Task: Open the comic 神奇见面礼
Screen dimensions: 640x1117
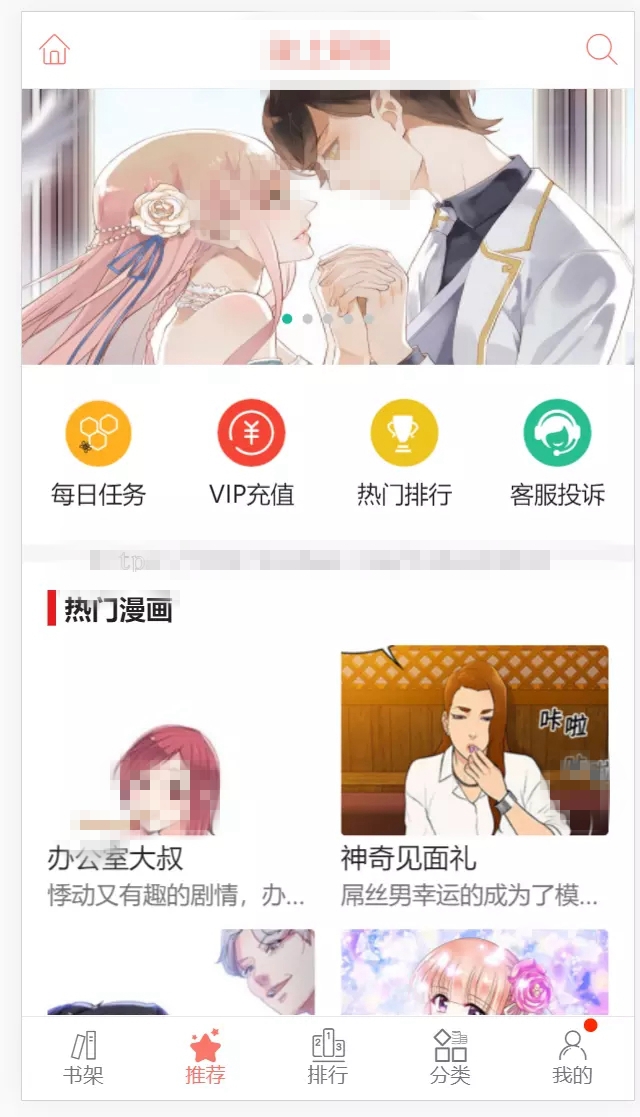Action: click(x=475, y=776)
